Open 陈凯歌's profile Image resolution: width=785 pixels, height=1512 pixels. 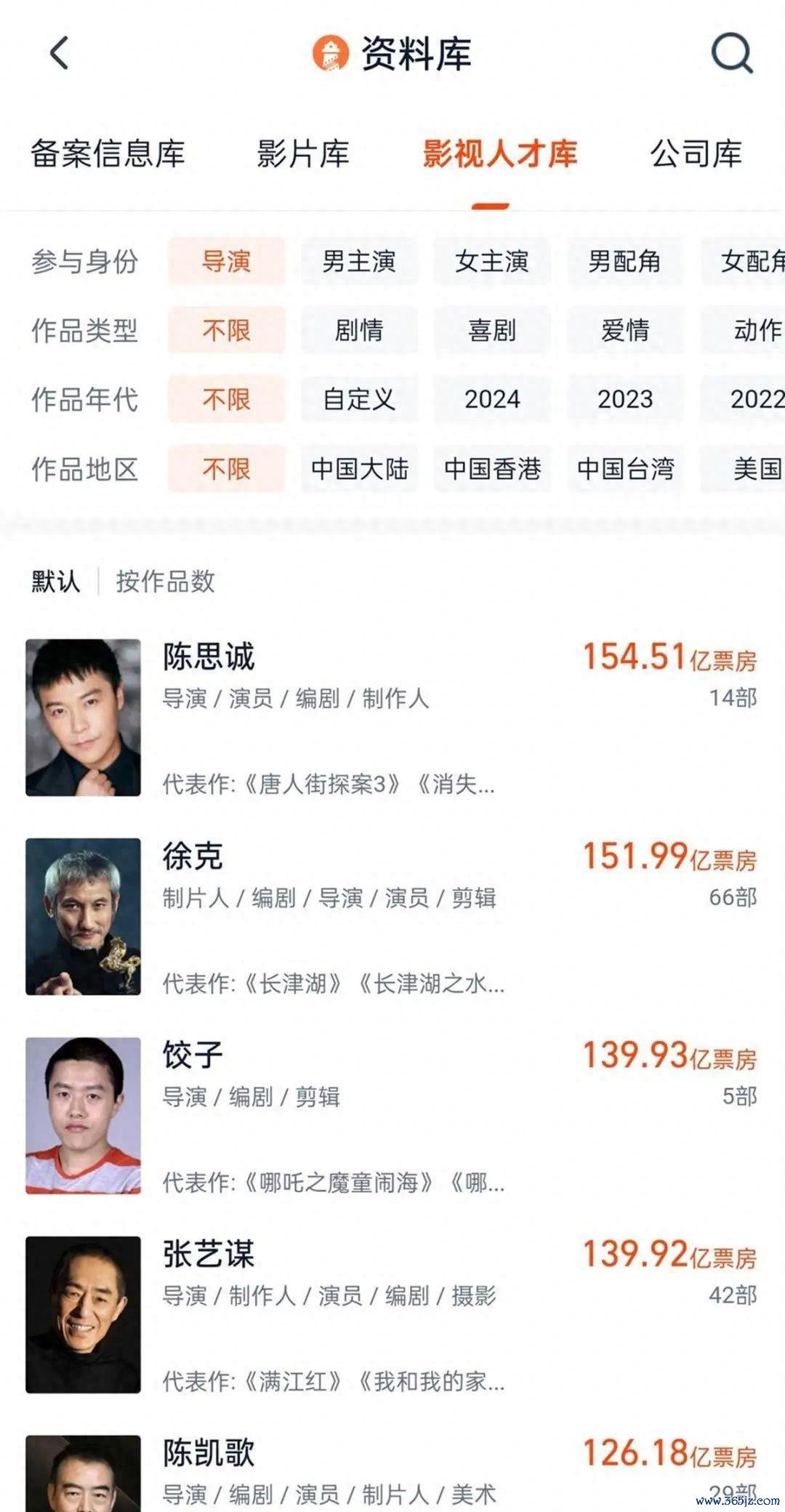pos(392,1472)
